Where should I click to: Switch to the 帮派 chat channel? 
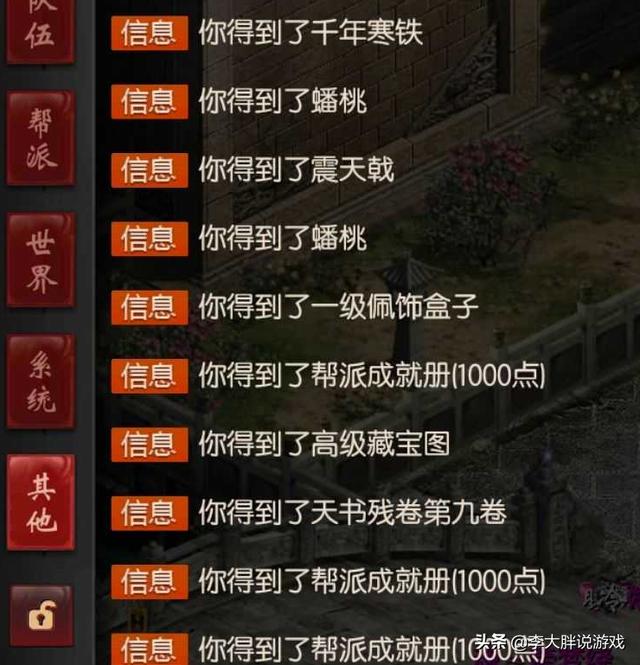[41, 138]
